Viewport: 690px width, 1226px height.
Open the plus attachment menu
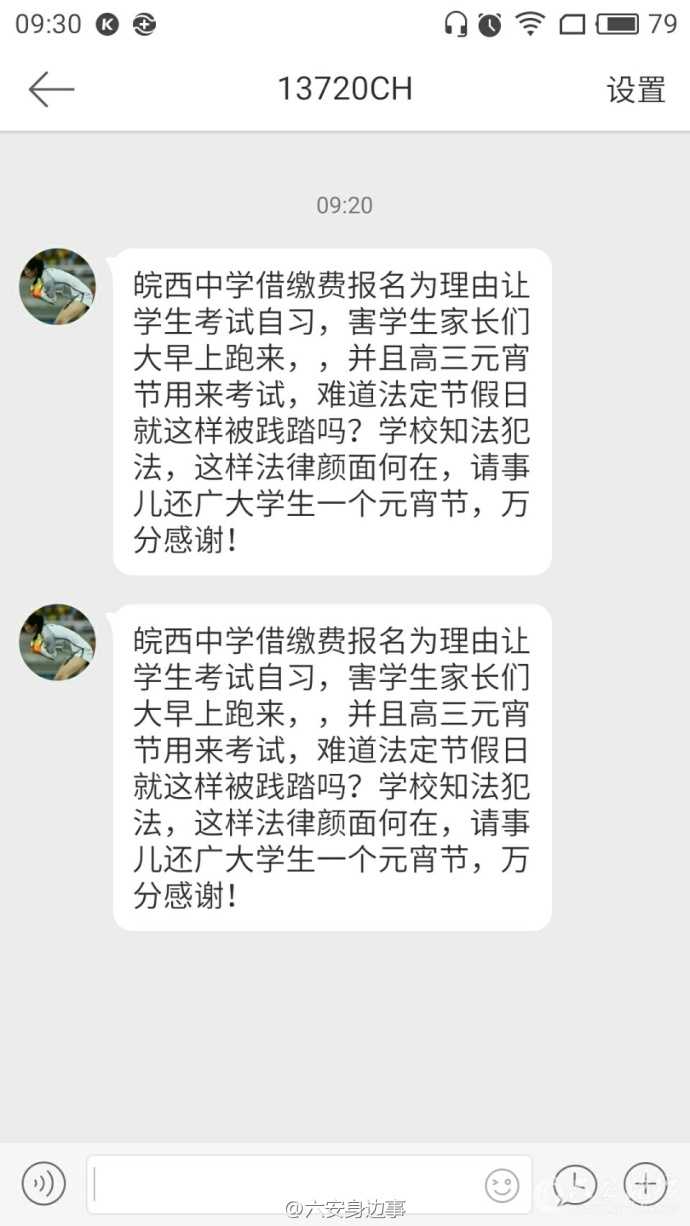pyautogui.click(x=645, y=1184)
